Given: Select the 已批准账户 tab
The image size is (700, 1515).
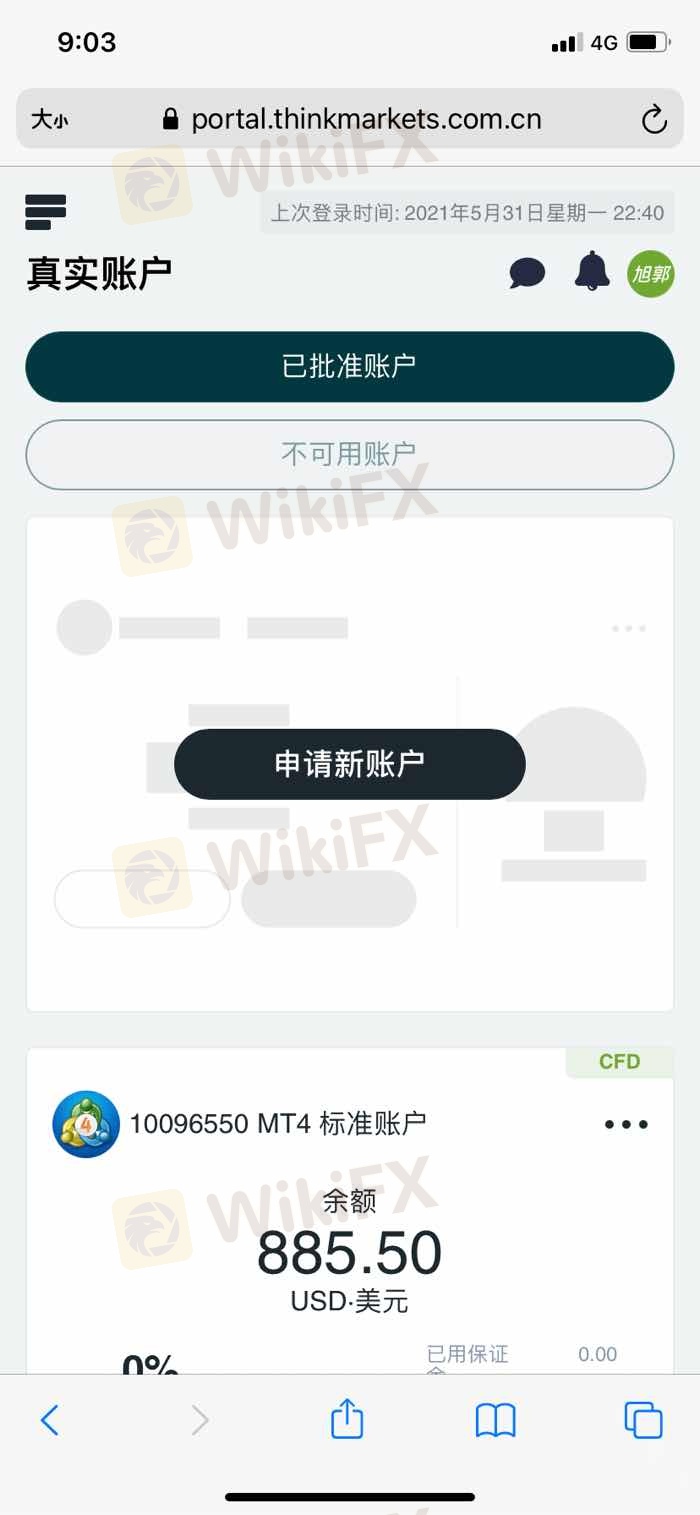Looking at the screenshot, I should click(350, 366).
